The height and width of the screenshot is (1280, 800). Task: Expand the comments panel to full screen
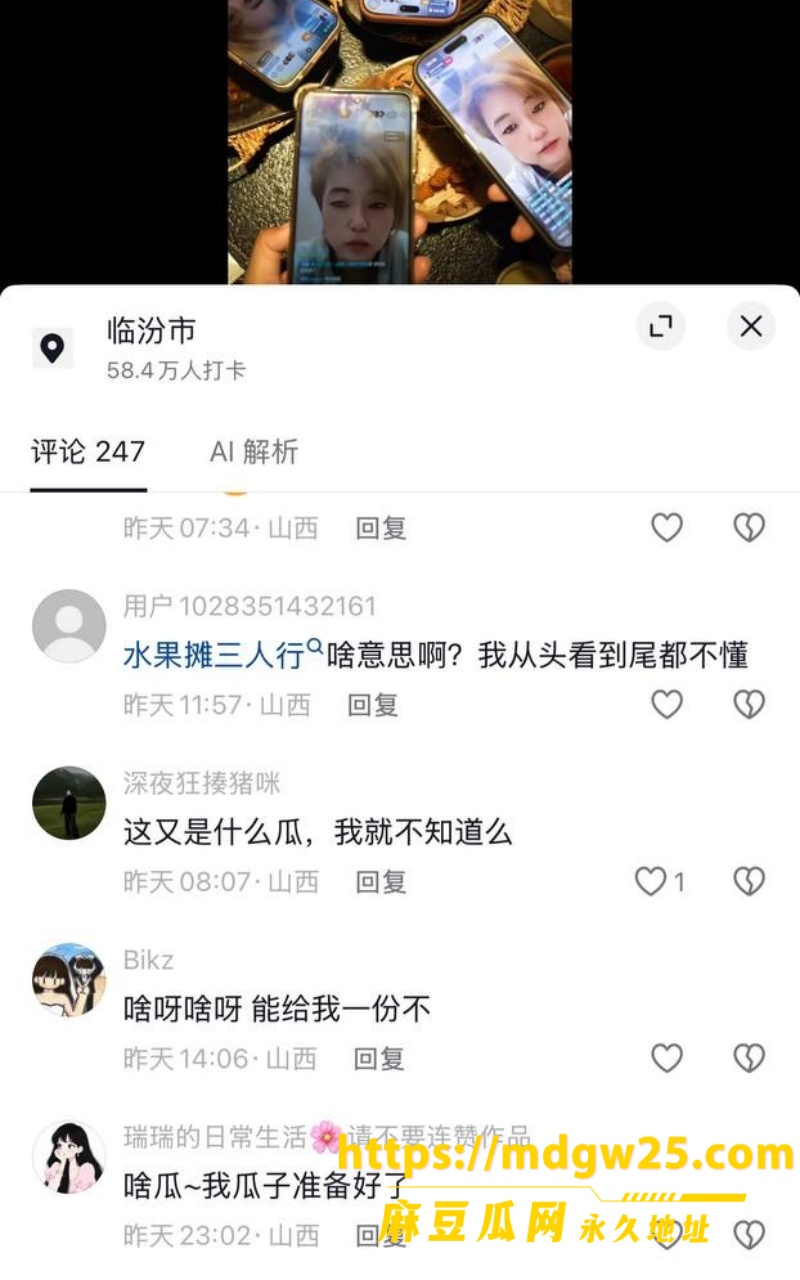[x=660, y=326]
